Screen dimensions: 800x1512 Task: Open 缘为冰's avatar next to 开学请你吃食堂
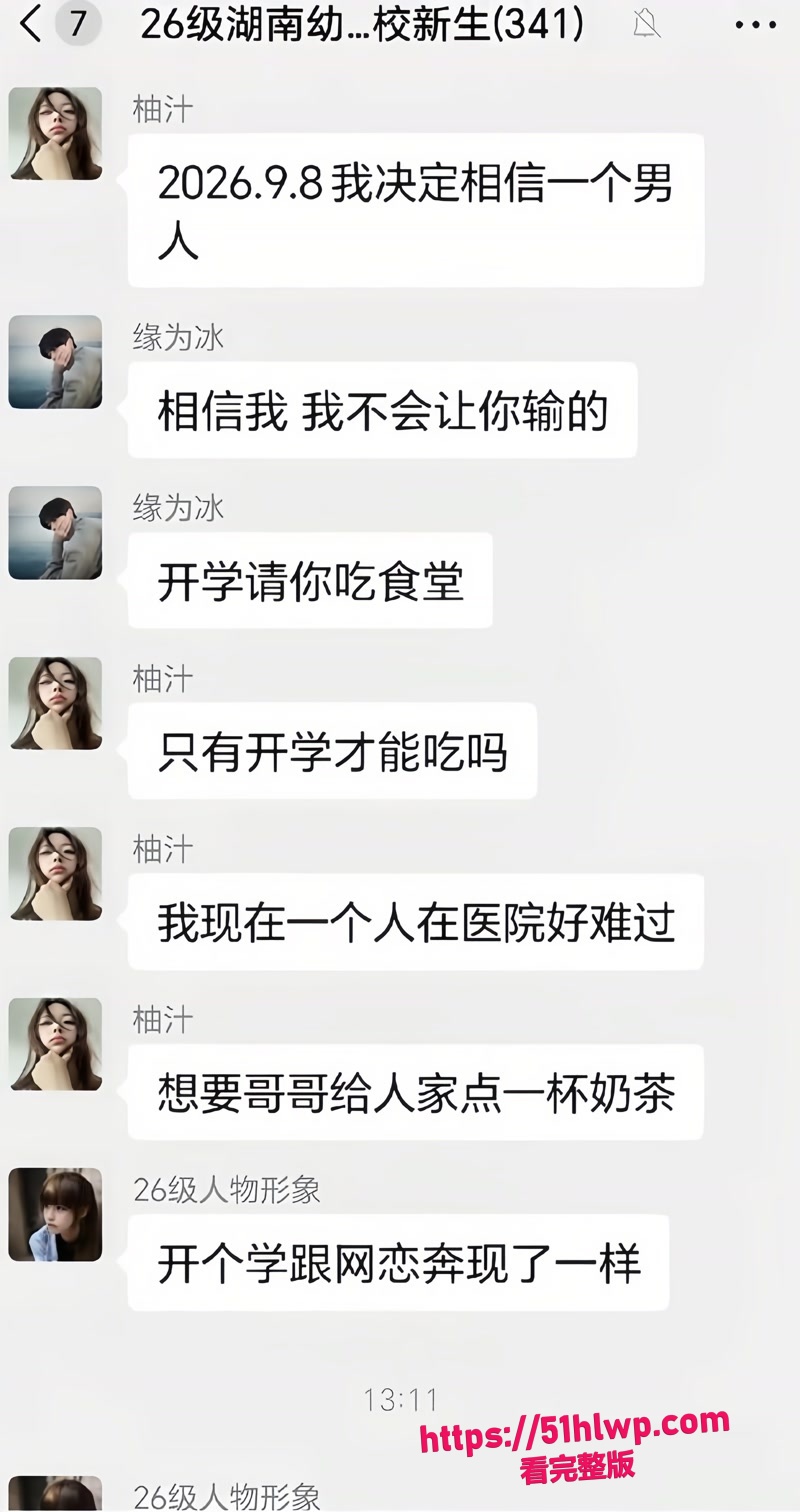[55, 533]
